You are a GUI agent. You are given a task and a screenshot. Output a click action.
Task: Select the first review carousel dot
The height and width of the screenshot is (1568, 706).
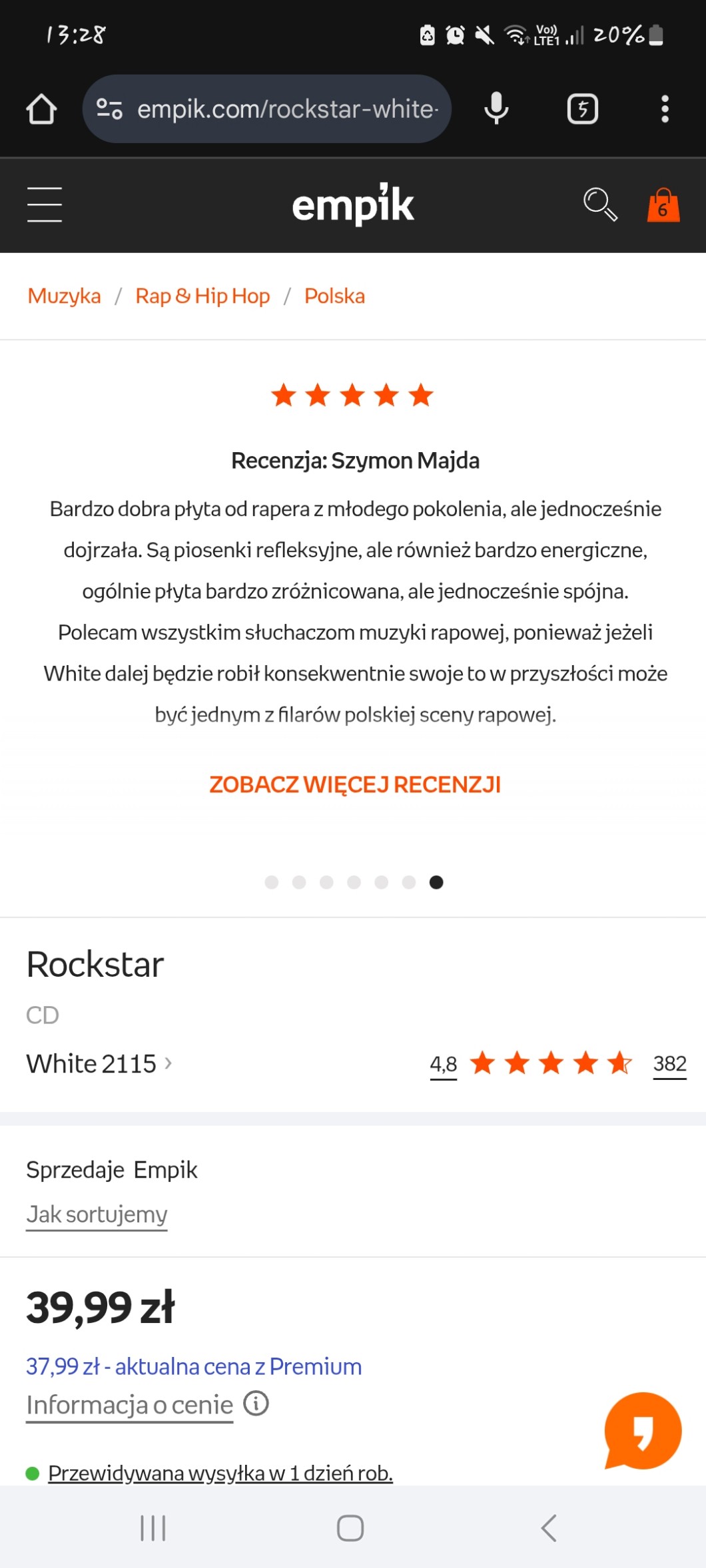(271, 882)
